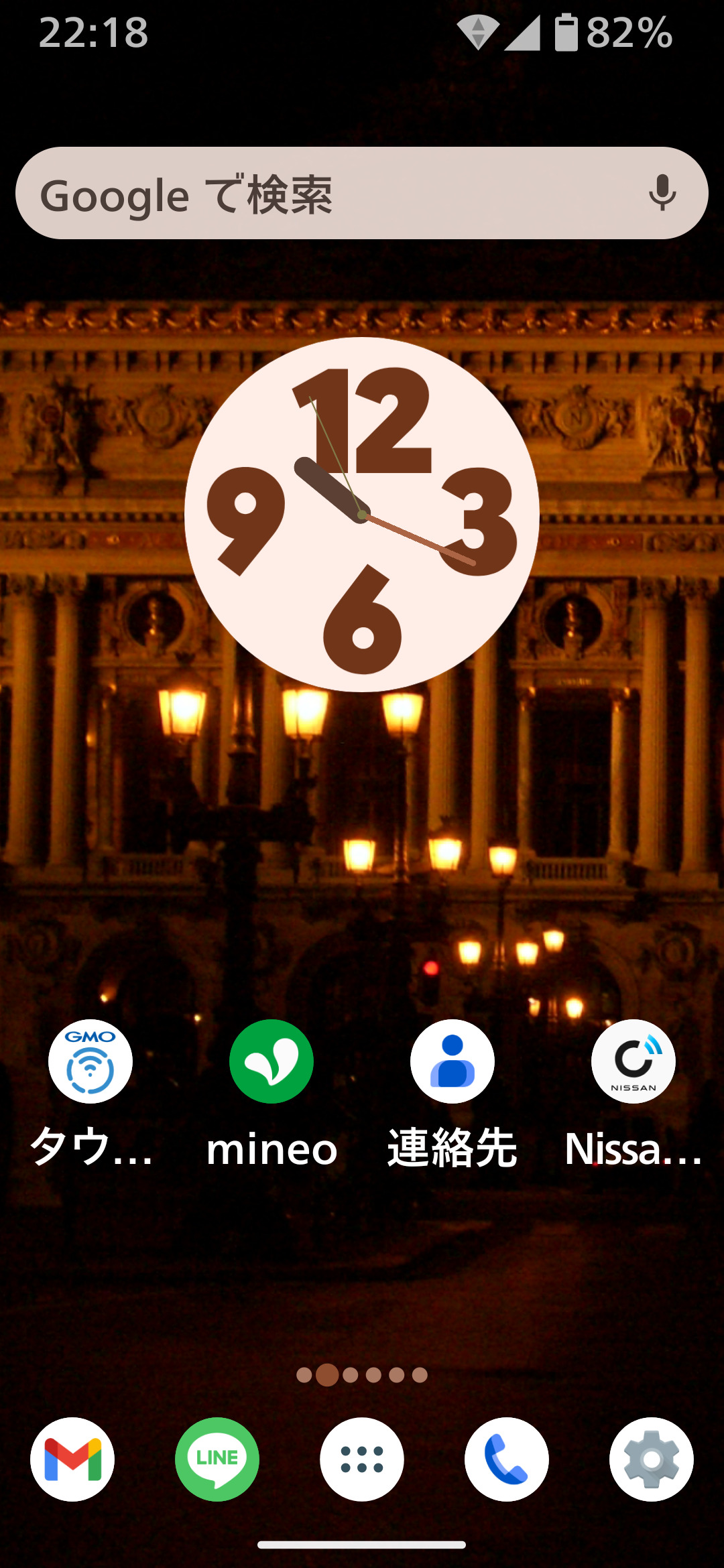The width and height of the screenshot is (724, 1568).
Task: Tap the Google search box
Action: [362, 193]
